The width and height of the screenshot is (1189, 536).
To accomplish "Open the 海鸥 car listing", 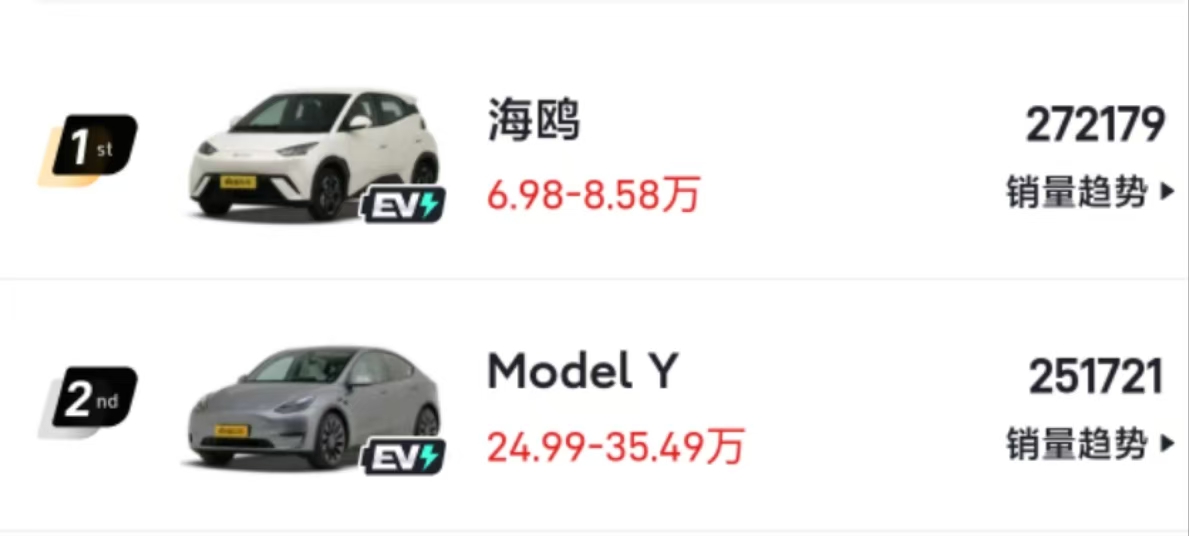I will 533,123.
